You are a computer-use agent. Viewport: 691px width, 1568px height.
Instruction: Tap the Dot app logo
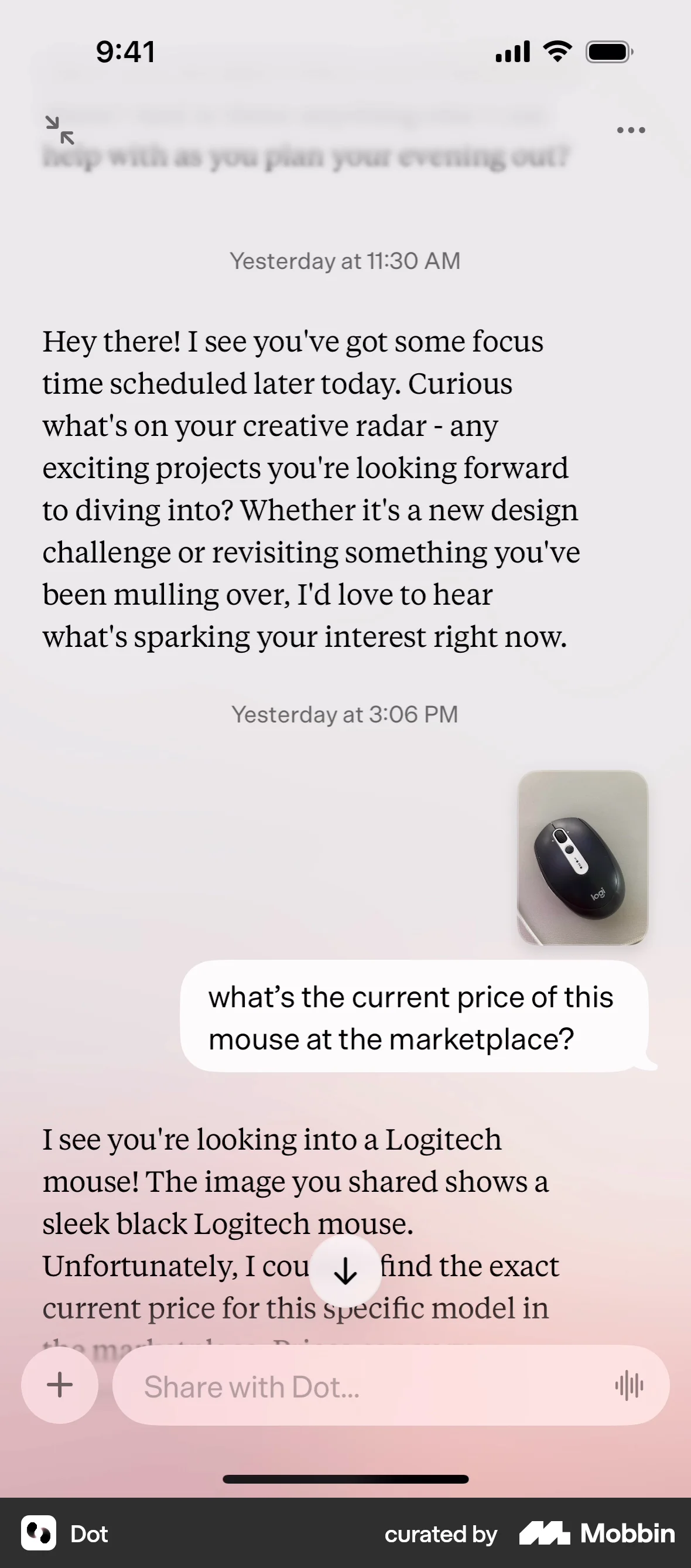(x=38, y=1534)
